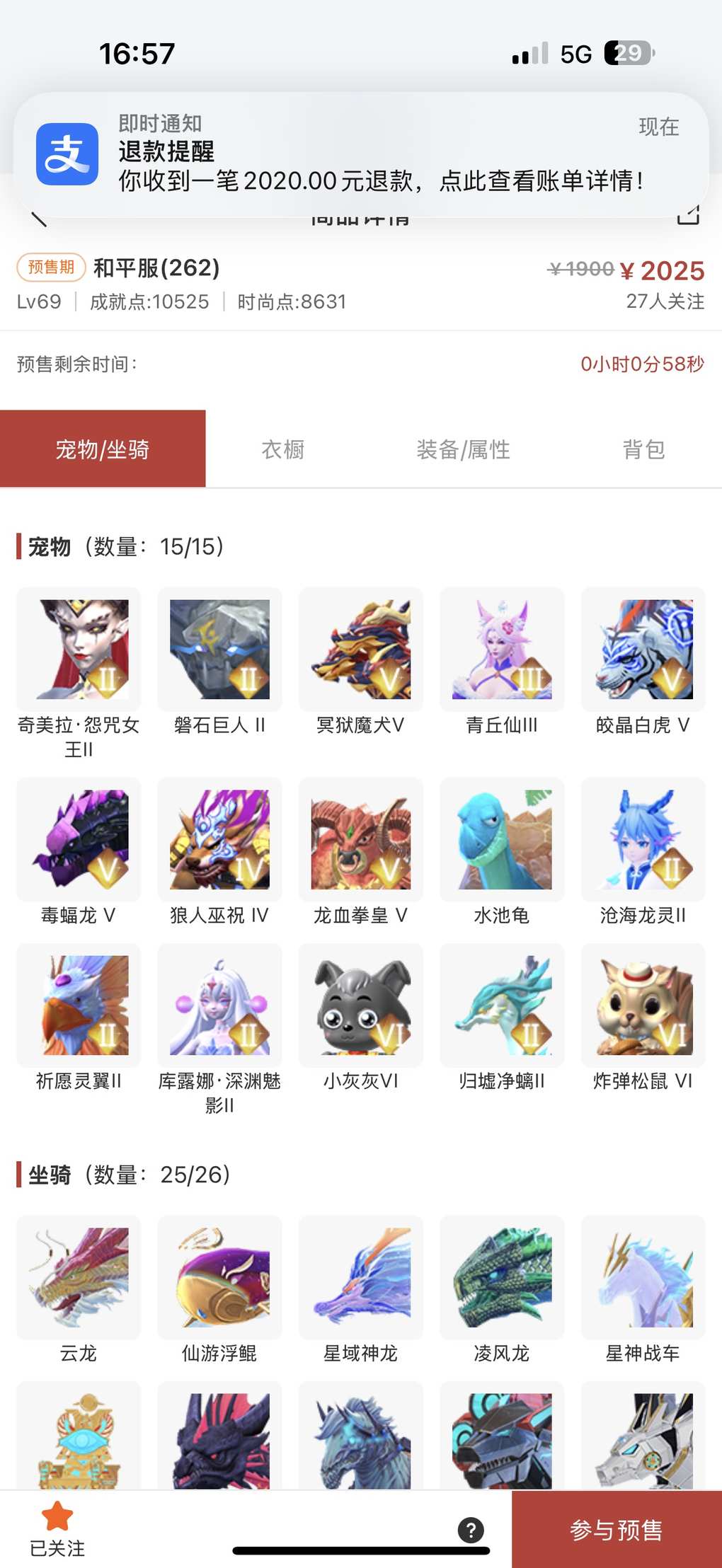Select mount 星神战车
This screenshot has height=1568, width=722.
coord(643,1277)
